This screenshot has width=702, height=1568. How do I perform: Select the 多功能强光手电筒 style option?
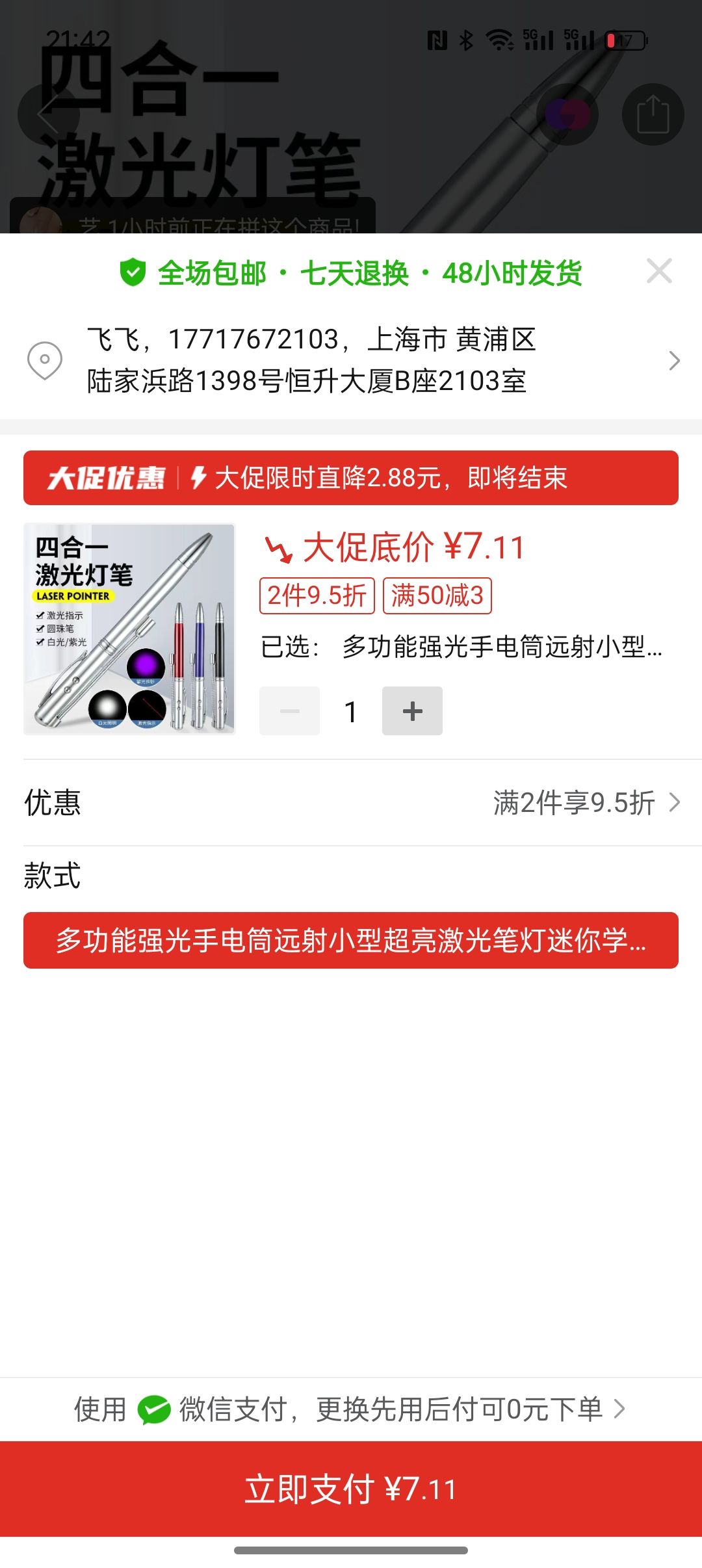point(351,940)
